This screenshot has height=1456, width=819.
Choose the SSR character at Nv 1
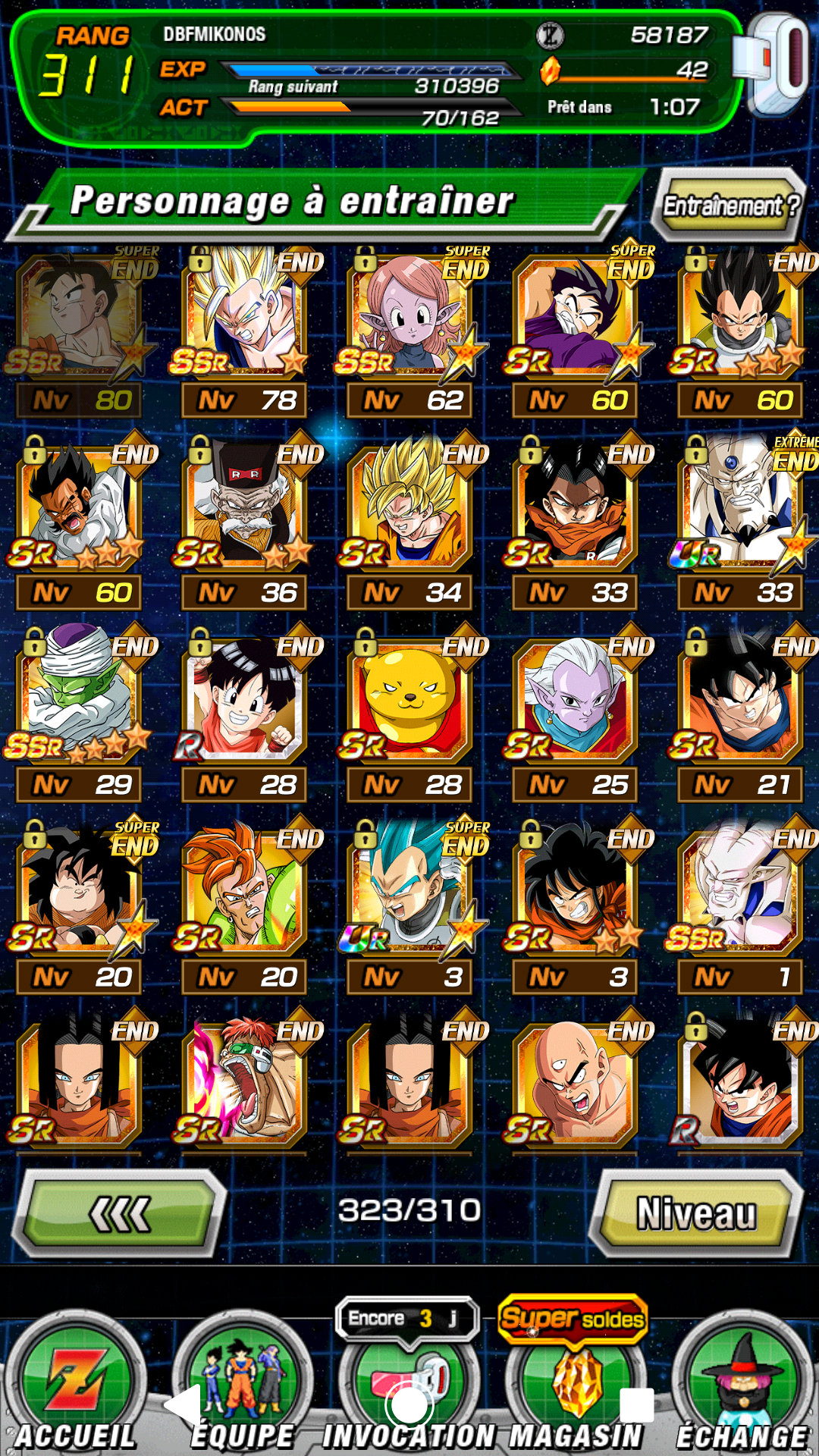click(x=742, y=908)
